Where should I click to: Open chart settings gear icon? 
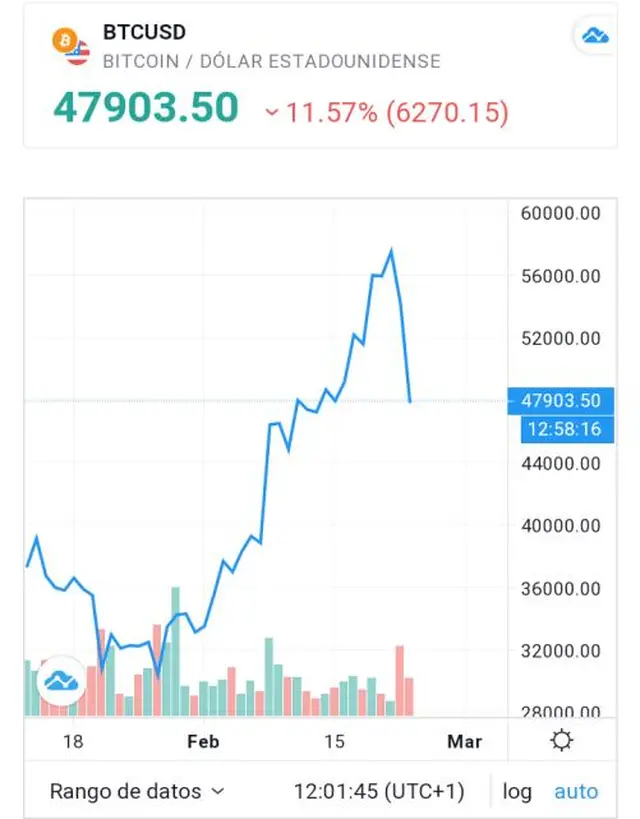pyautogui.click(x=562, y=741)
